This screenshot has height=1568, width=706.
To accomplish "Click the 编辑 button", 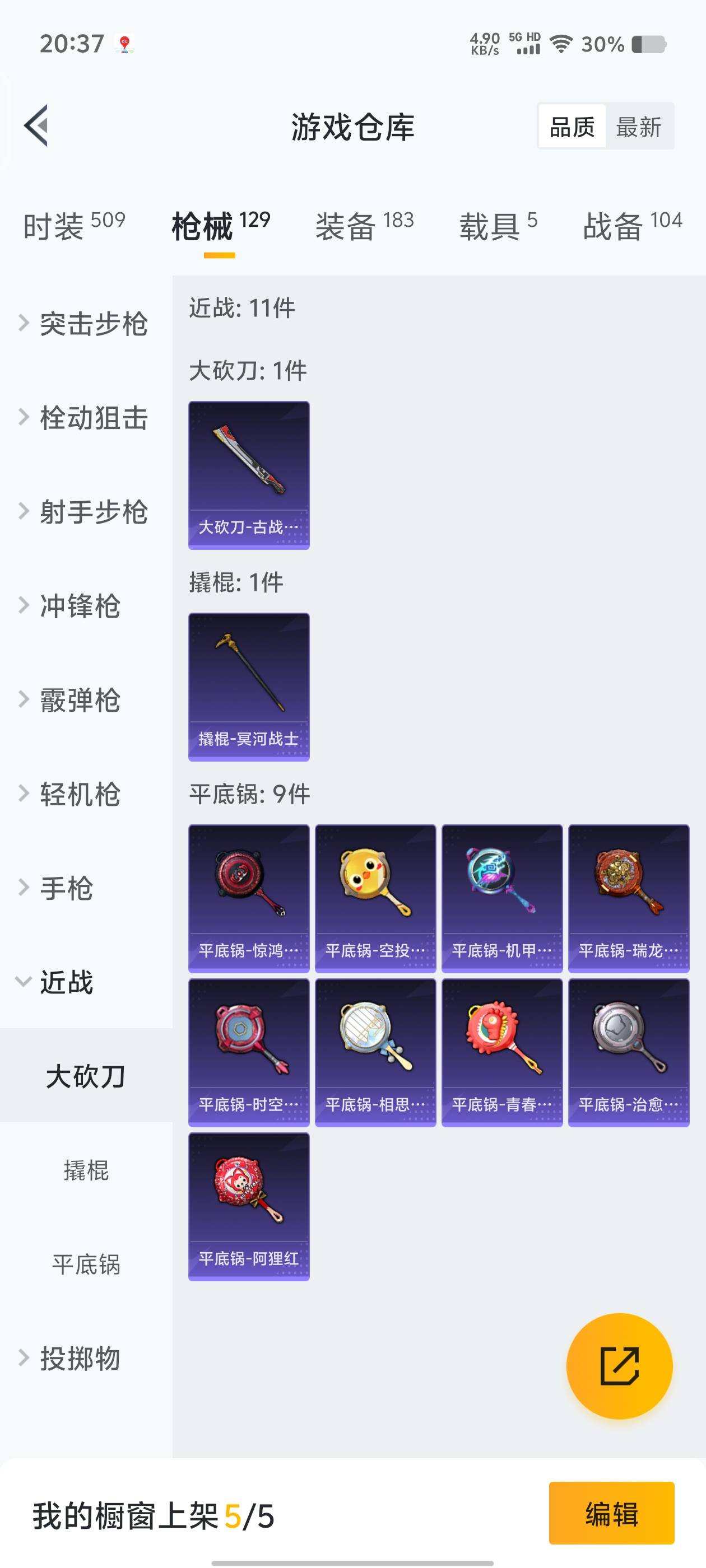I will (611, 1513).
